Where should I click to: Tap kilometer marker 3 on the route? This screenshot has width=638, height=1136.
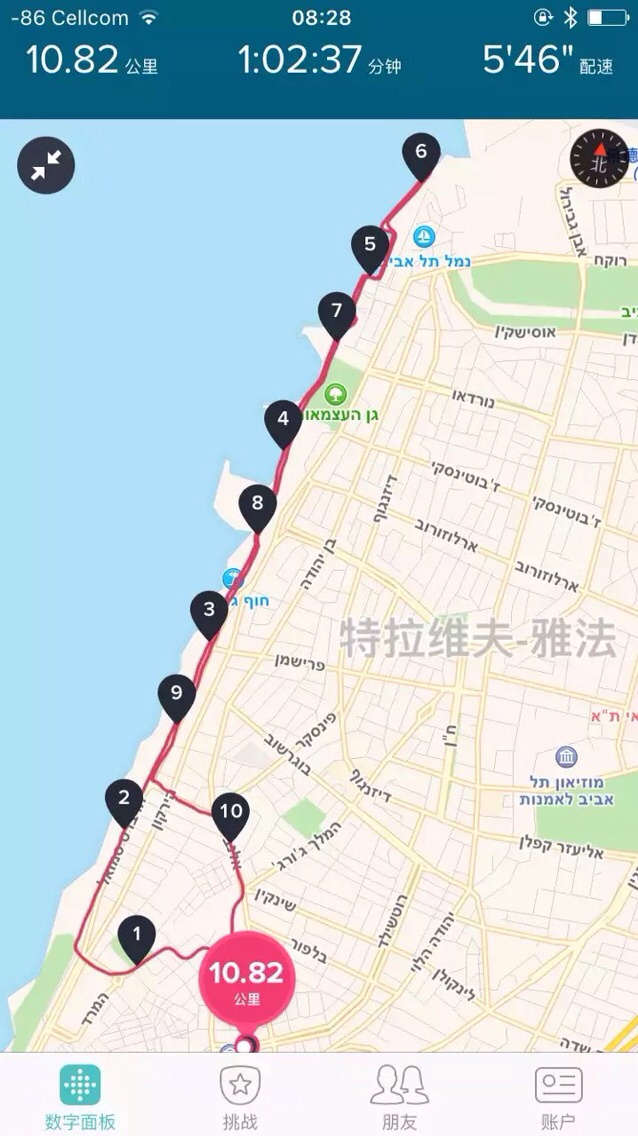coord(209,615)
